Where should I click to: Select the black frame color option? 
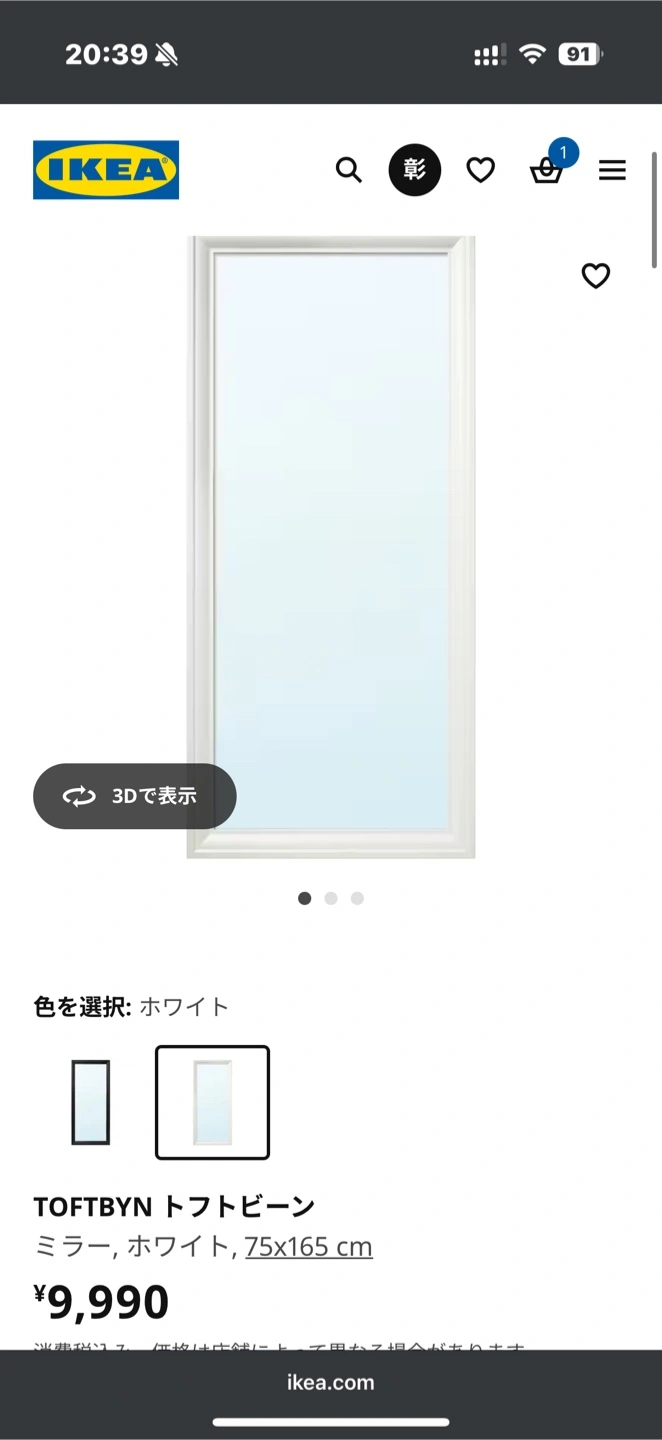(91, 1102)
